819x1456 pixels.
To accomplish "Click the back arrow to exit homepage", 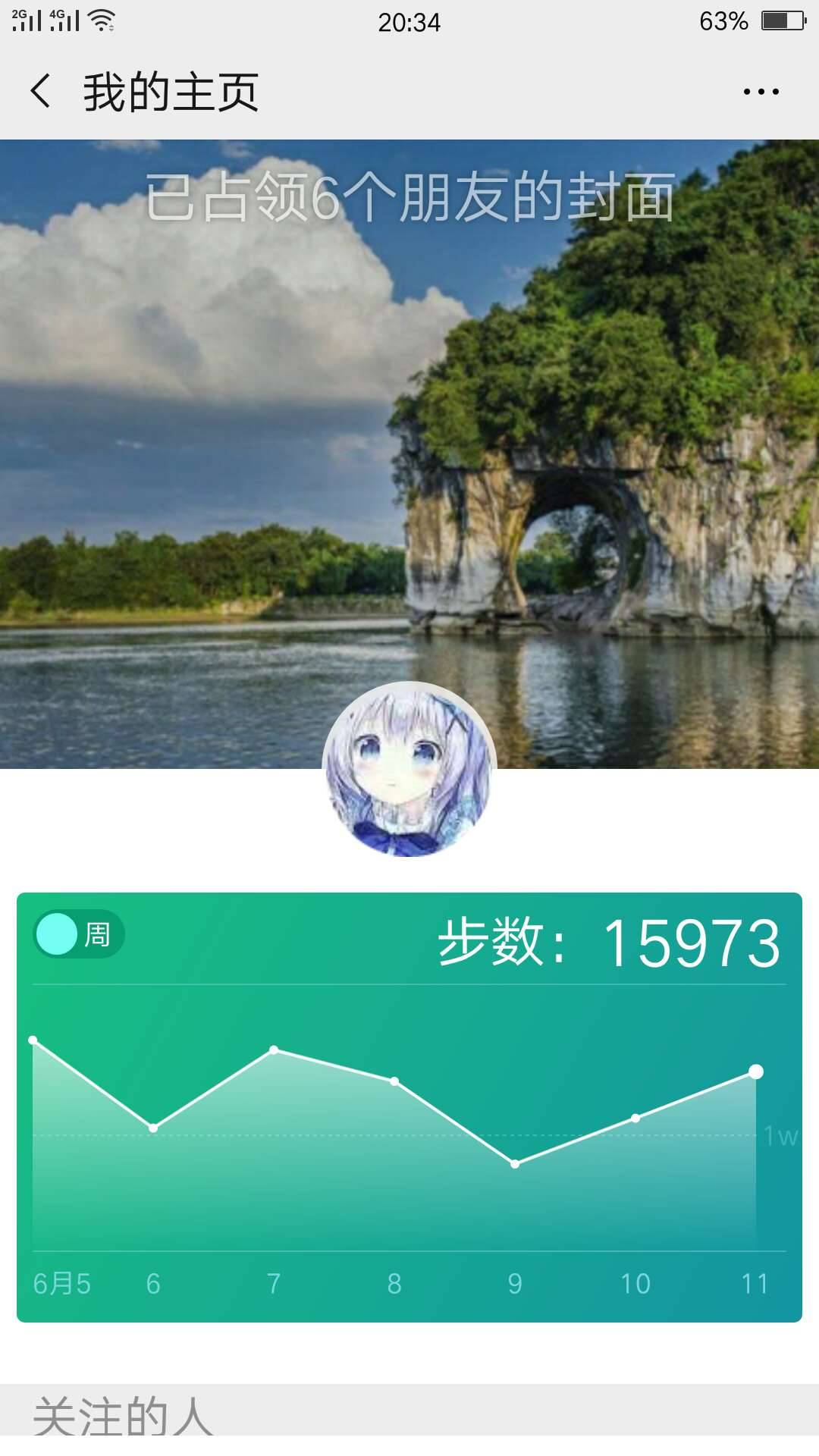I will [38, 91].
